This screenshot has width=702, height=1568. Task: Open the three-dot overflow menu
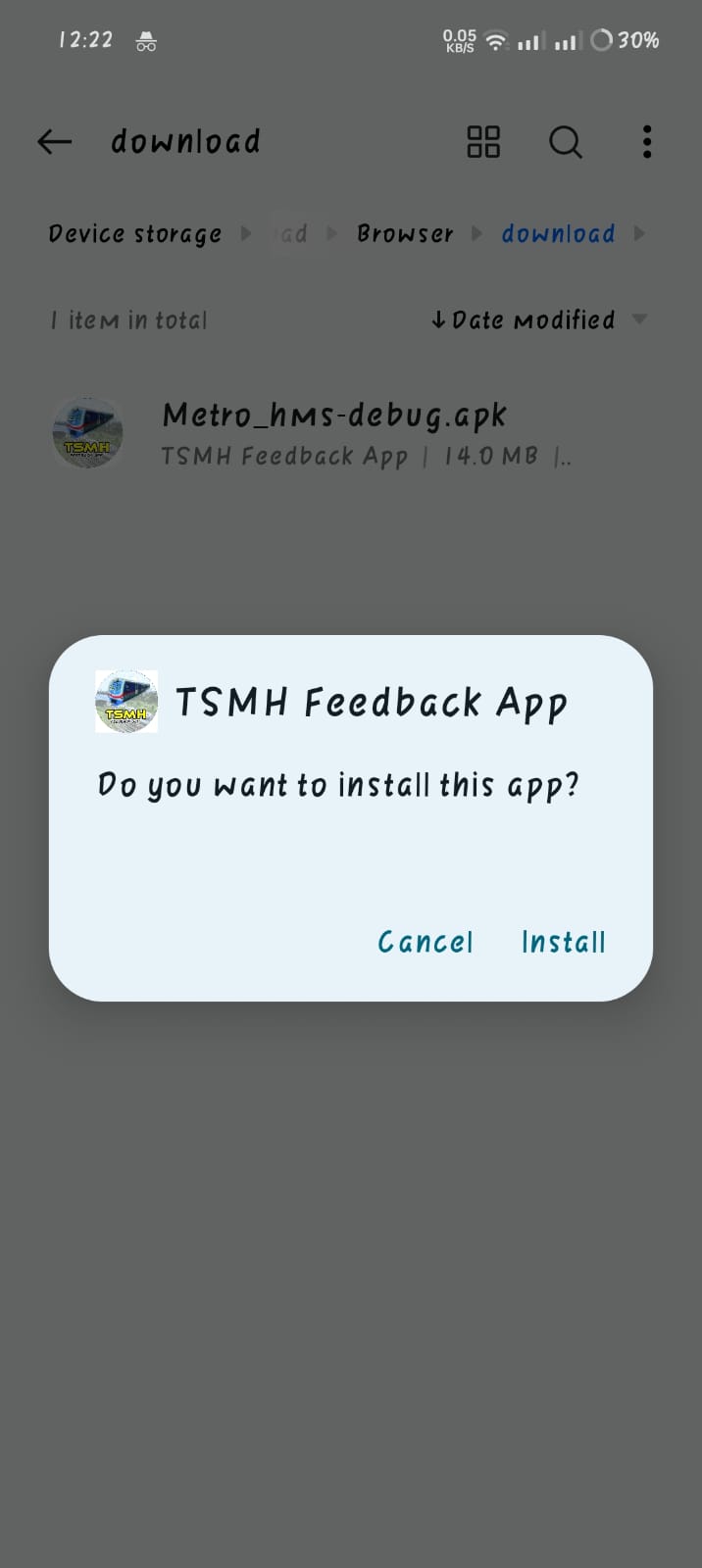click(647, 142)
